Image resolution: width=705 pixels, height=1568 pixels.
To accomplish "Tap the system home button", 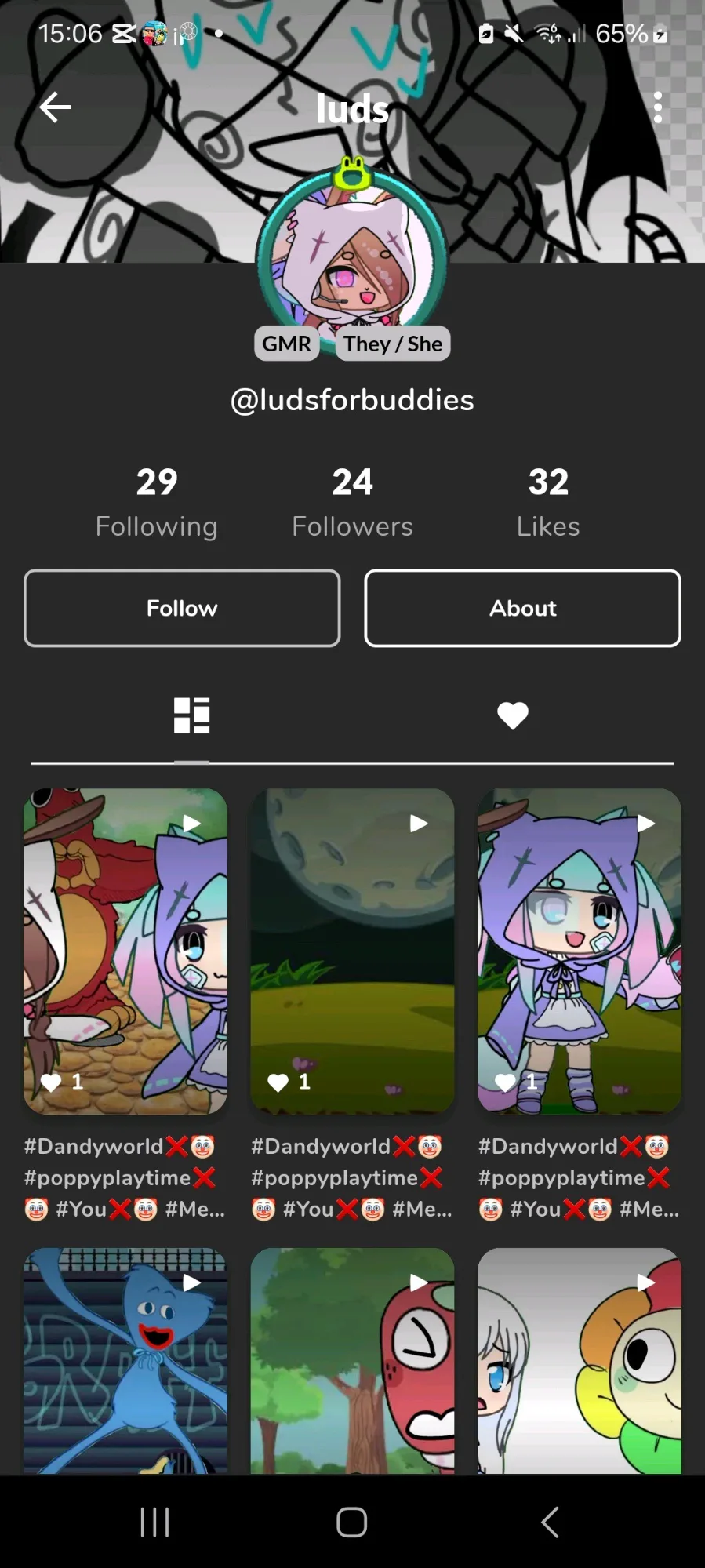I will [x=352, y=1523].
